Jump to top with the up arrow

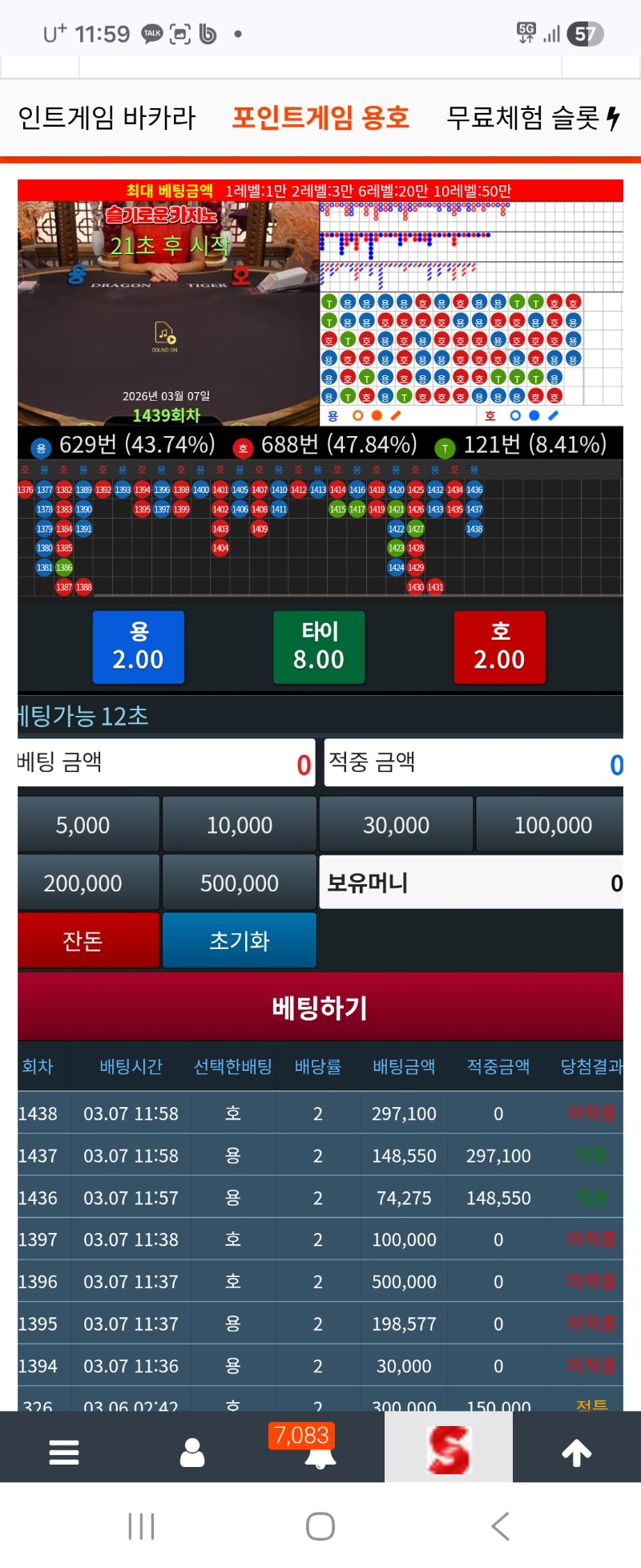[x=577, y=1452]
